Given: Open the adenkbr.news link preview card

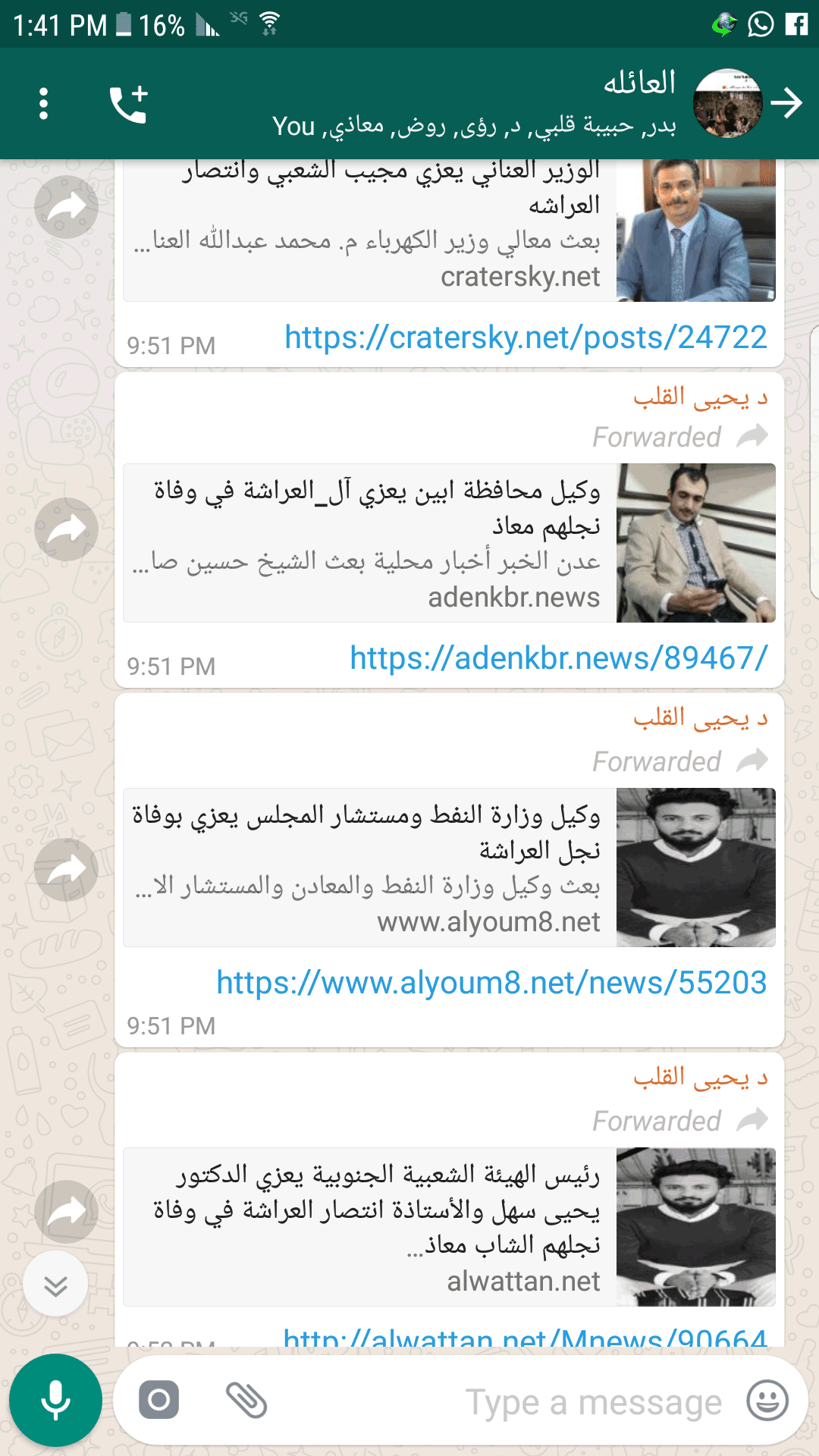Looking at the screenshot, I should click(x=449, y=543).
